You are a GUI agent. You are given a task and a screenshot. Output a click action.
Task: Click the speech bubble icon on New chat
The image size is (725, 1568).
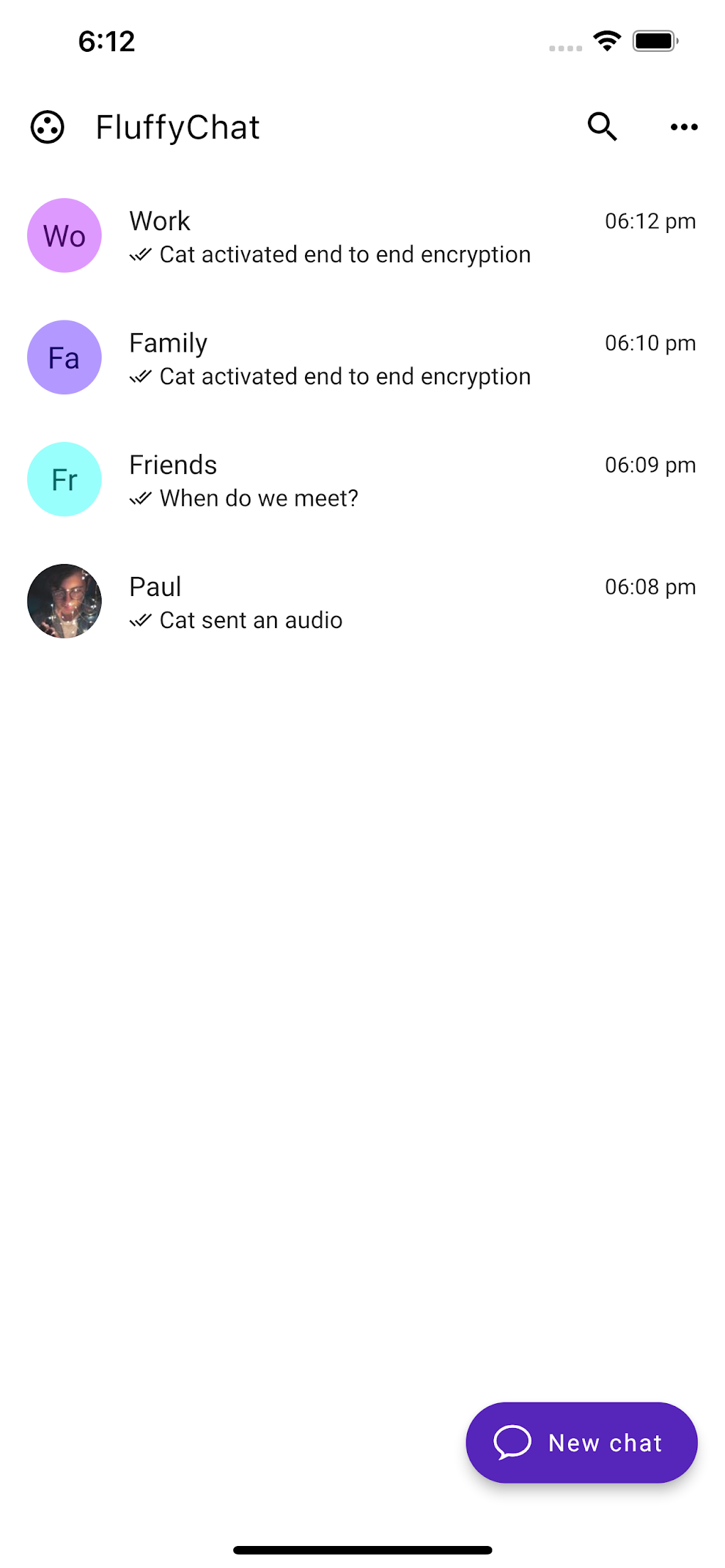tap(513, 1442)
